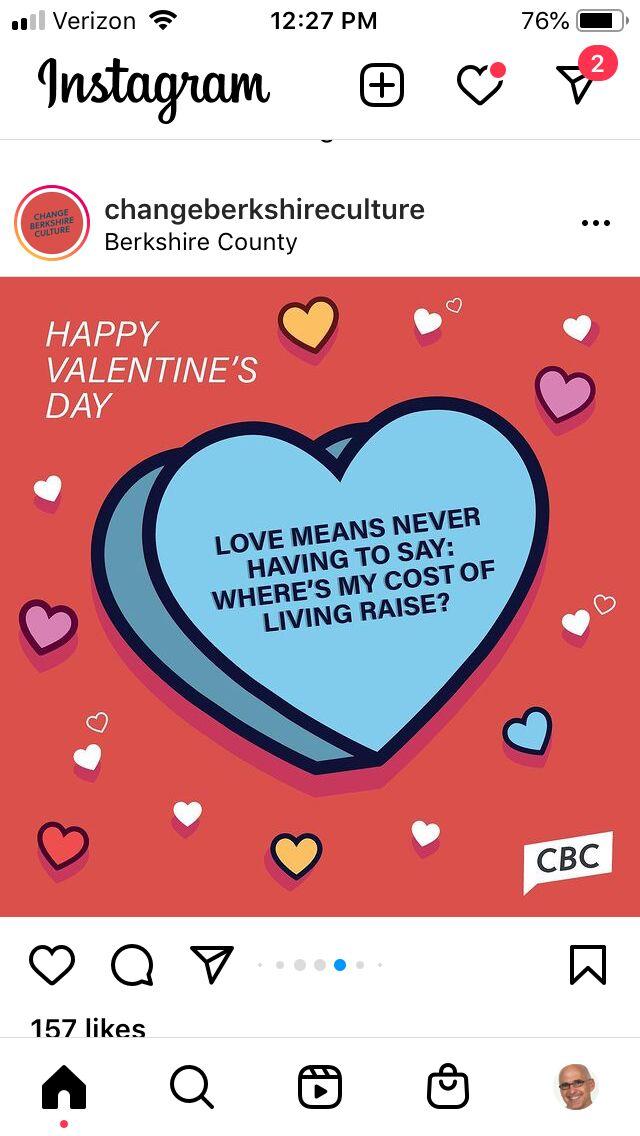Switch to the Reels tab

320,1087
